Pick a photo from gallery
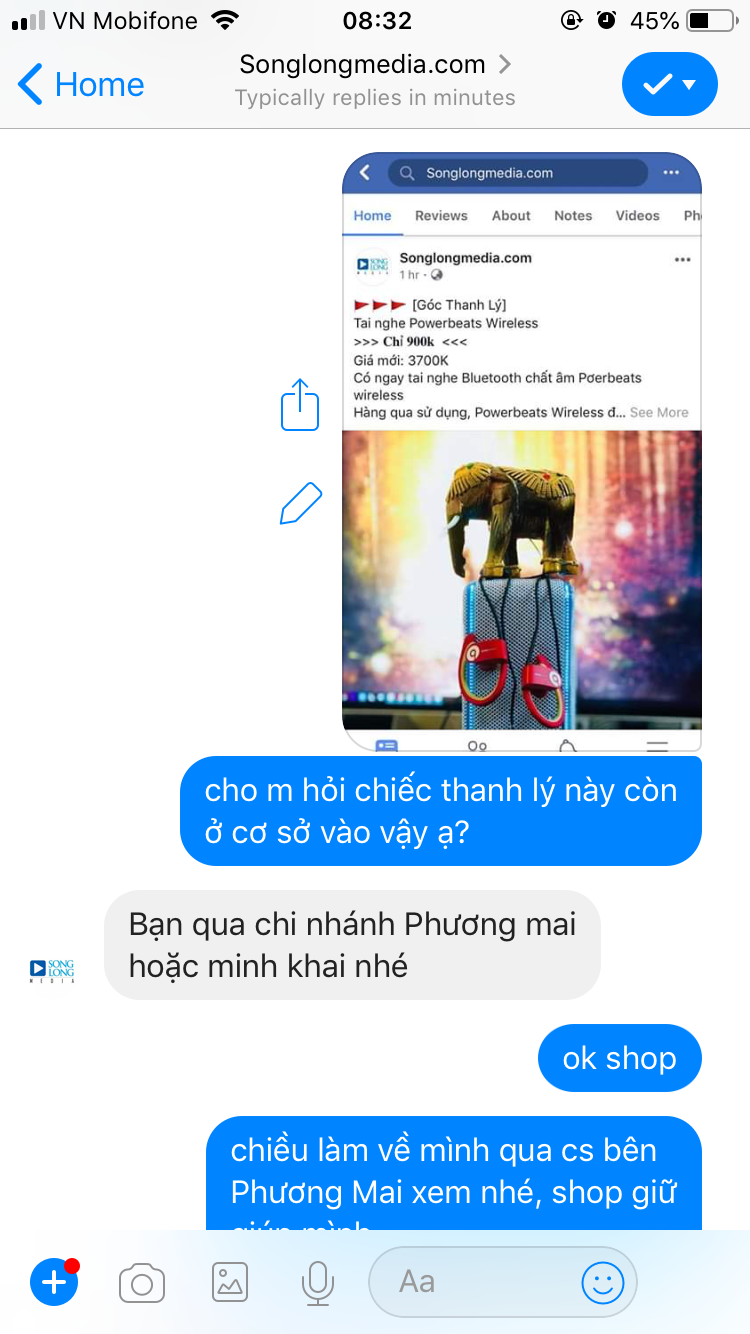The image size is (750, 1334). (230, 1282)
